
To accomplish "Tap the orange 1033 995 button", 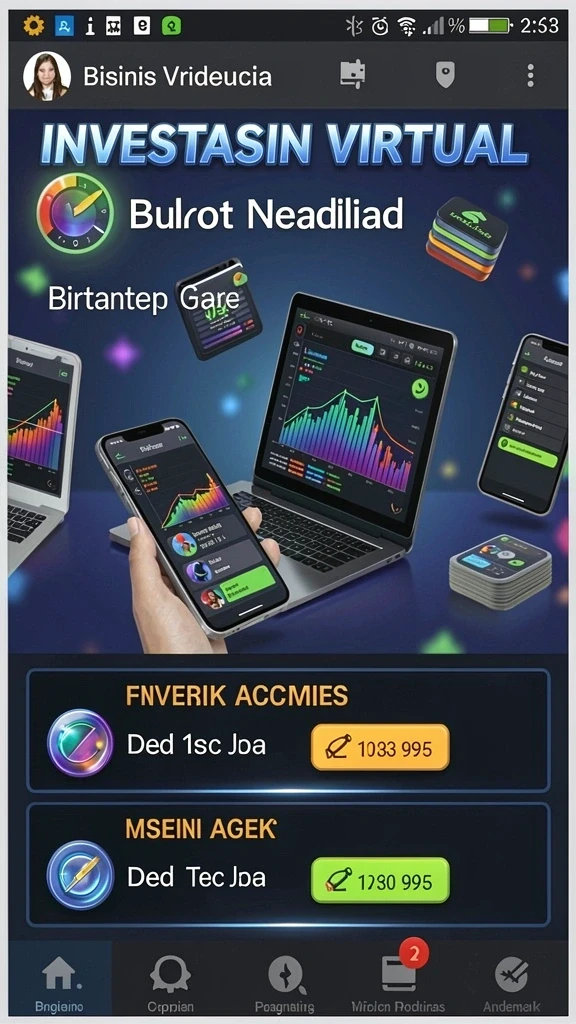I will tap(380, 748).
